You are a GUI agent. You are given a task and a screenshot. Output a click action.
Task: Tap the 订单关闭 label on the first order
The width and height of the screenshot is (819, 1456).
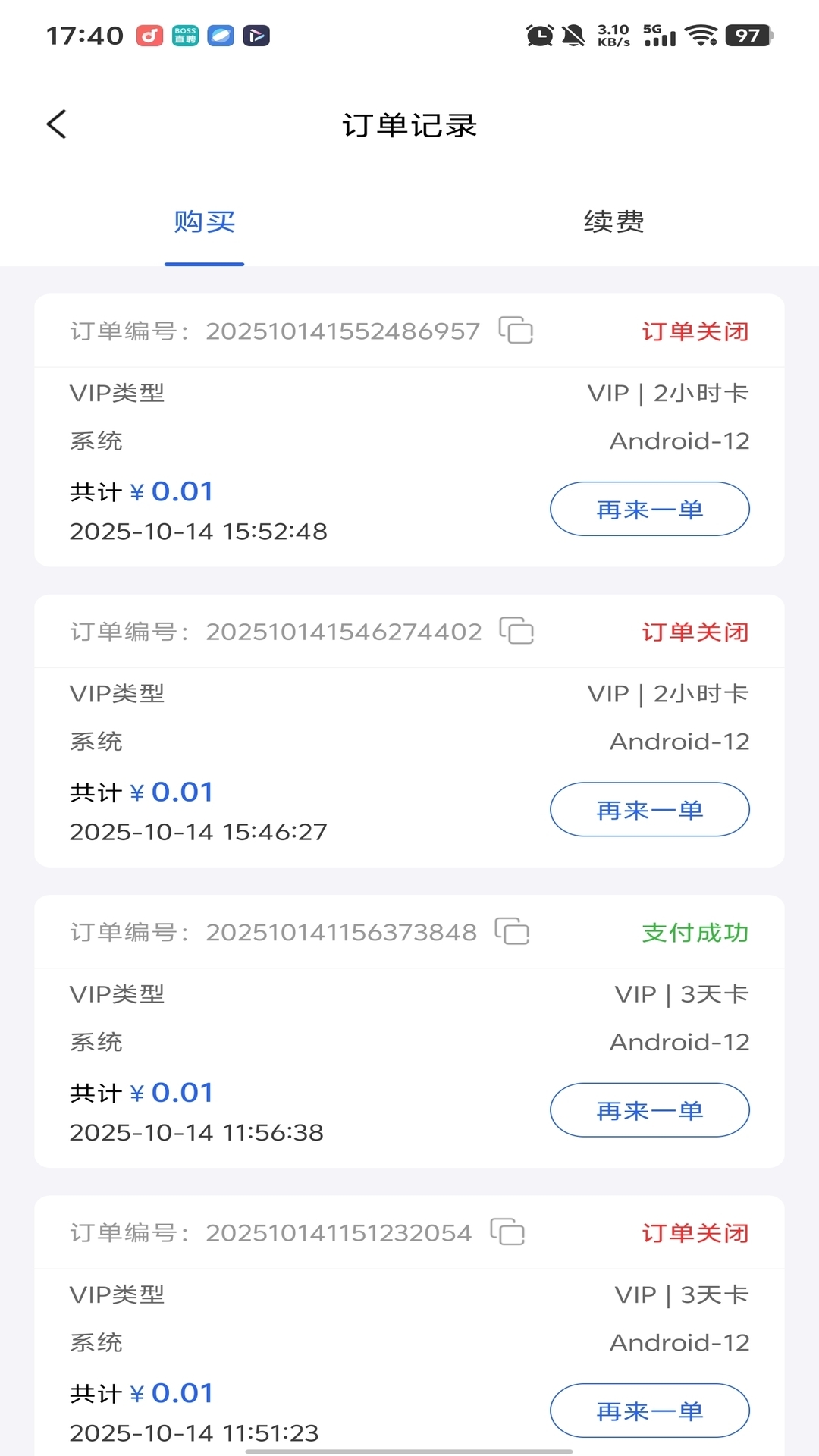(x=695, y=331)
